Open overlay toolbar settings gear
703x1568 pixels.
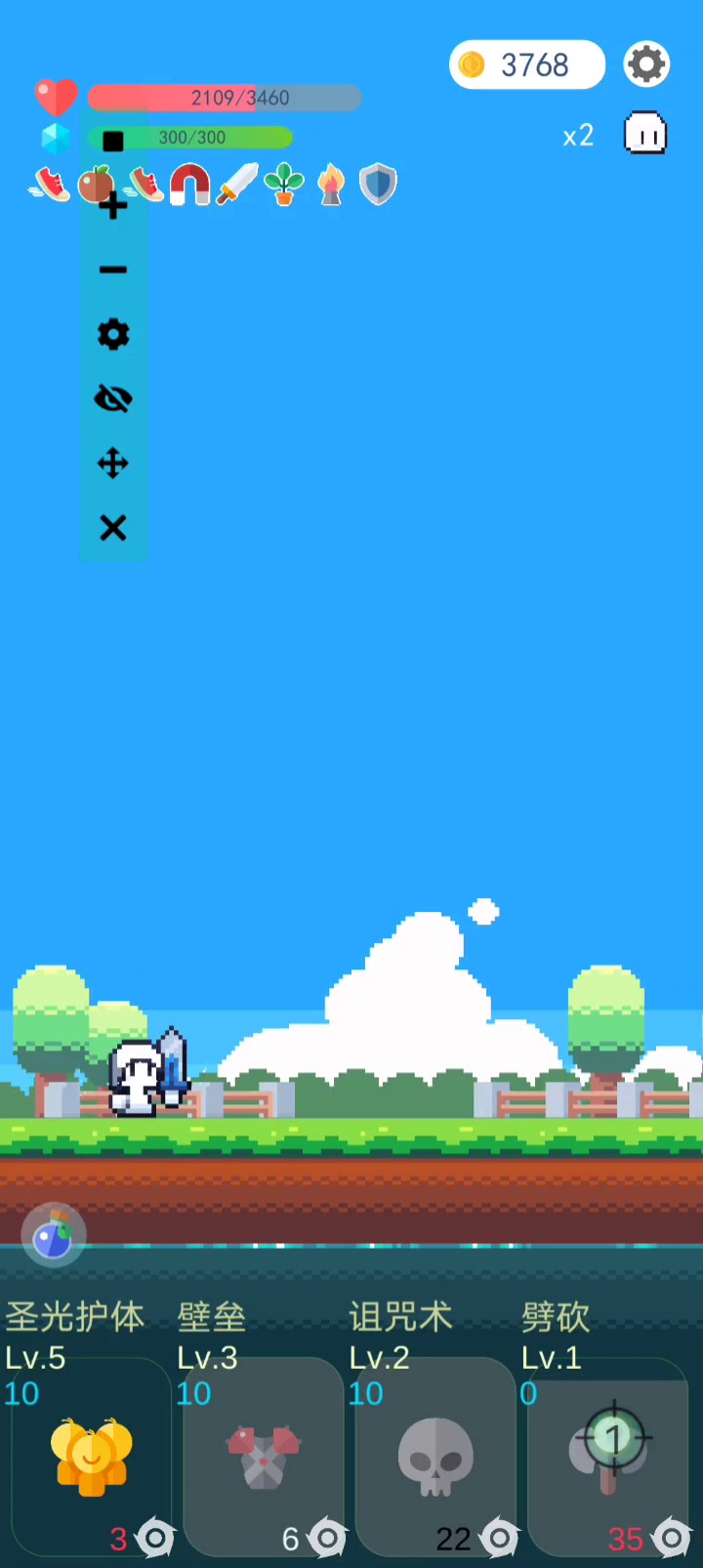point(113,334)
